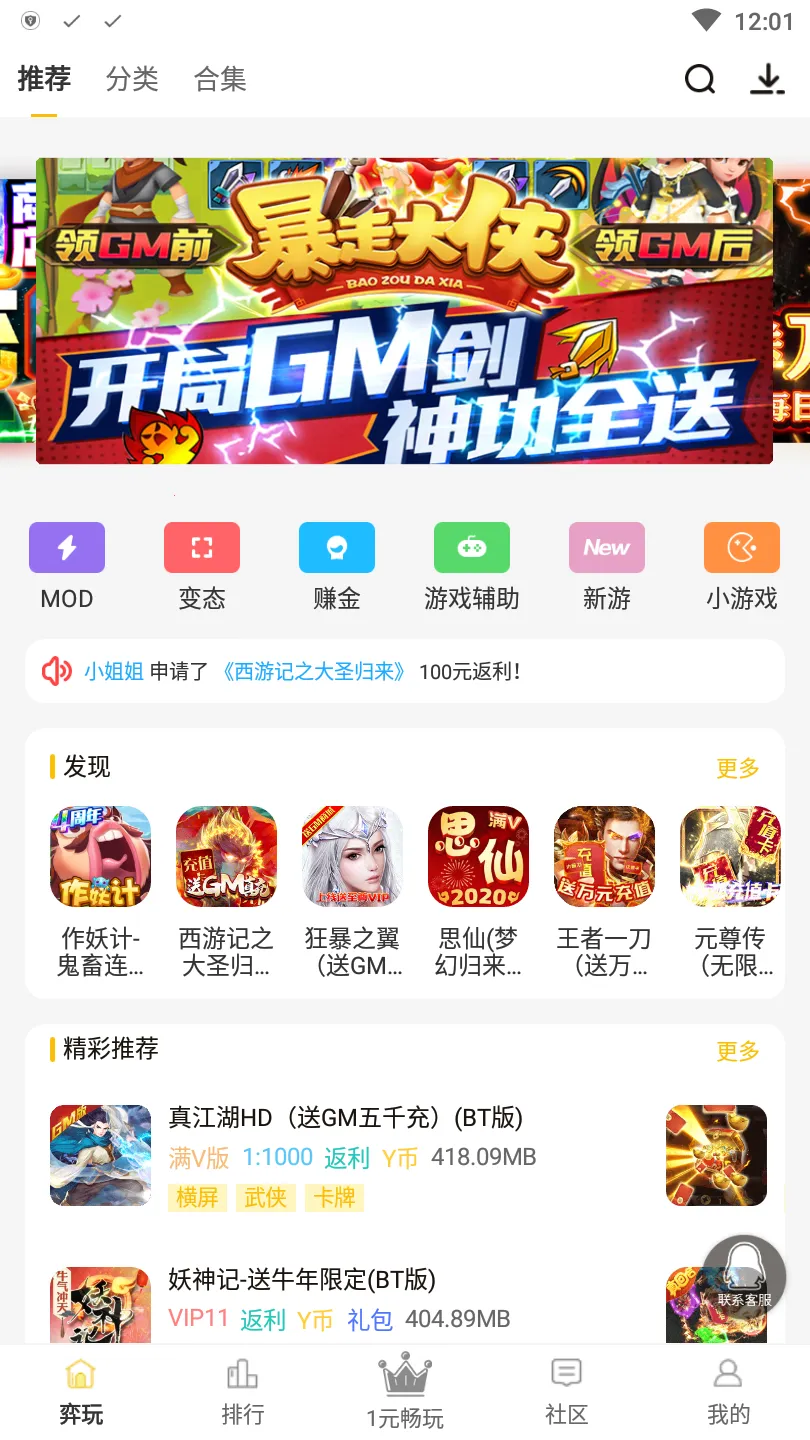The height and width of the screenshot is (1440, 810).
Task: Open the 作妖计 game icon
Action: (100, 856)
